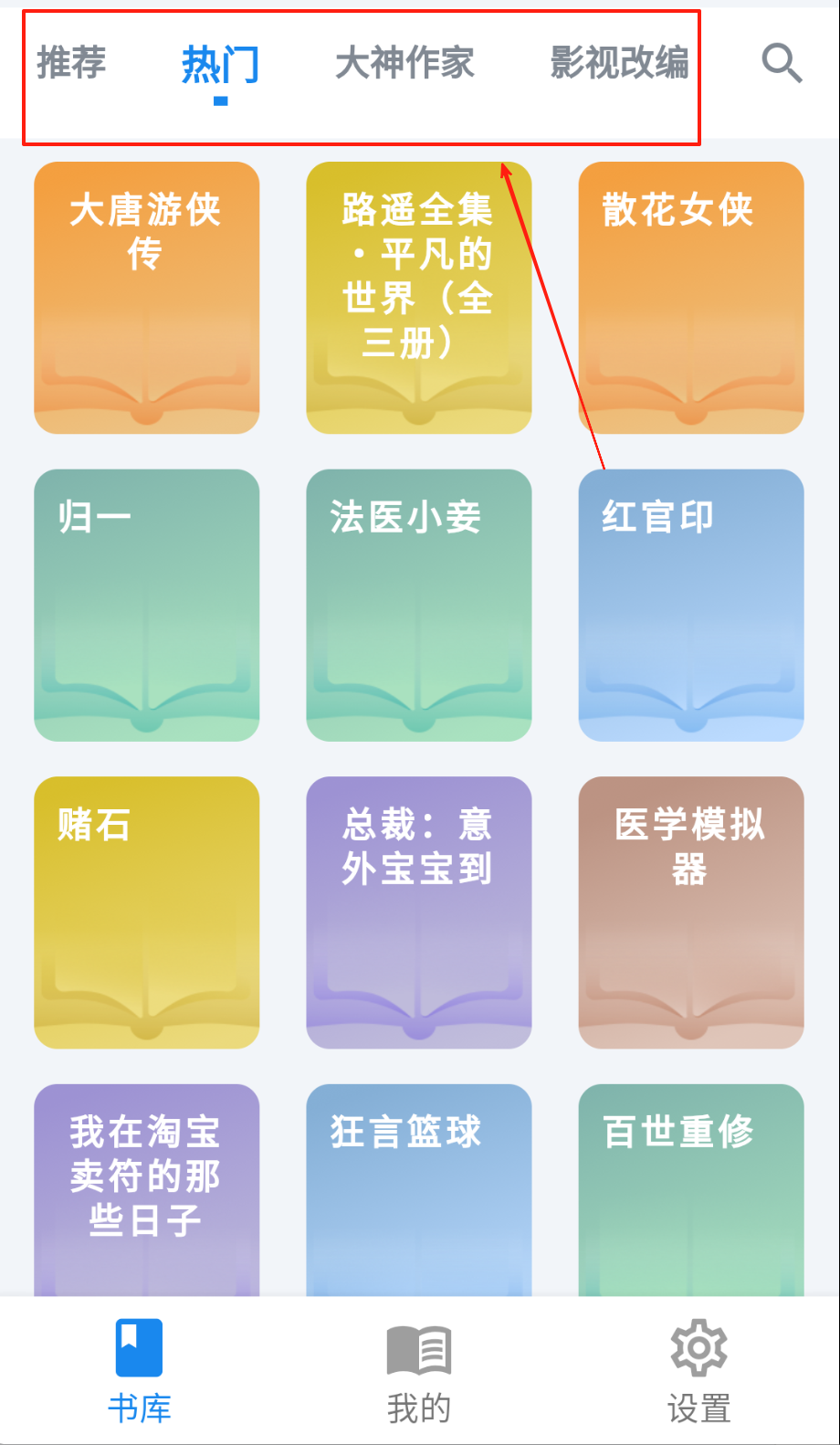
Task: Open the book 大唐游侠传
Action: [x=147, y=298]
